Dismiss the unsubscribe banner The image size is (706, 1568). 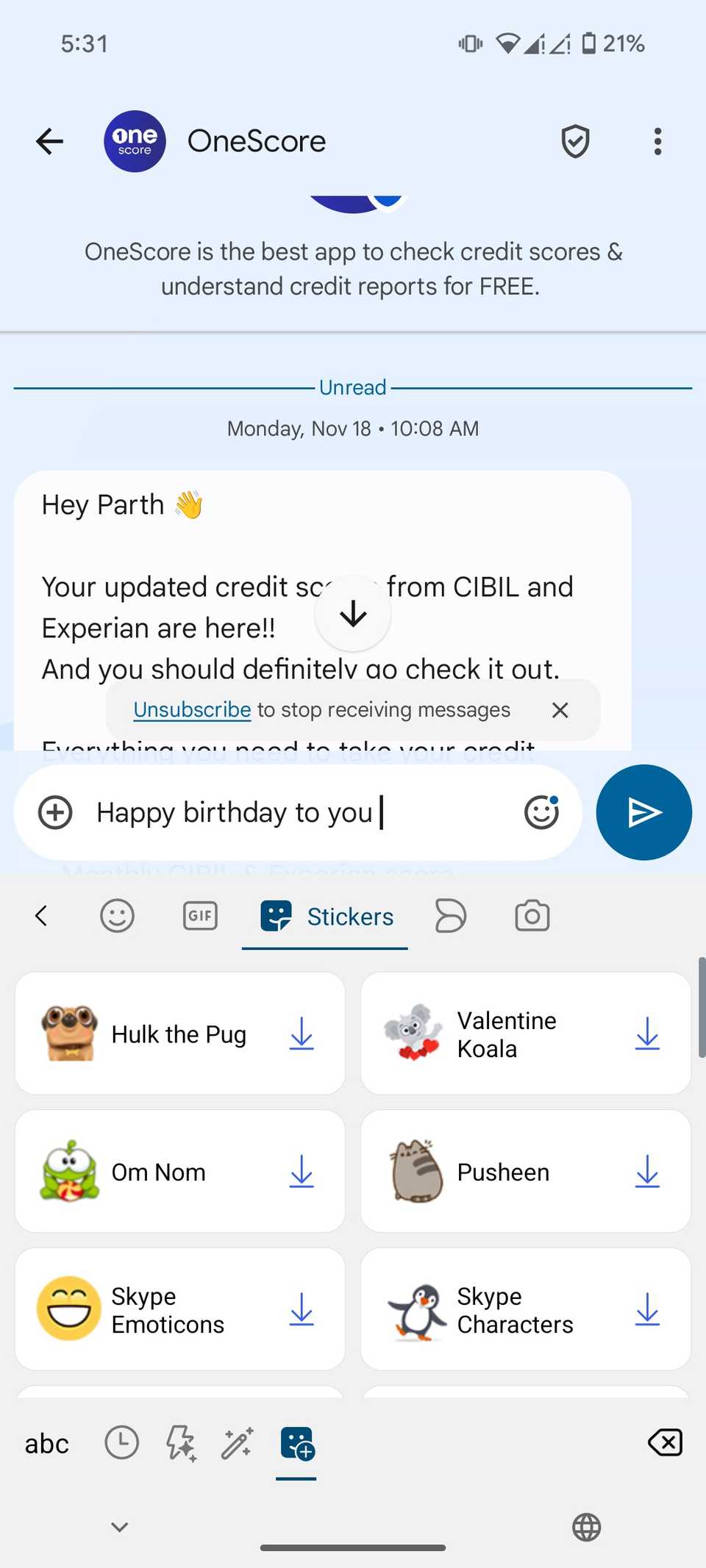(560, 710)
